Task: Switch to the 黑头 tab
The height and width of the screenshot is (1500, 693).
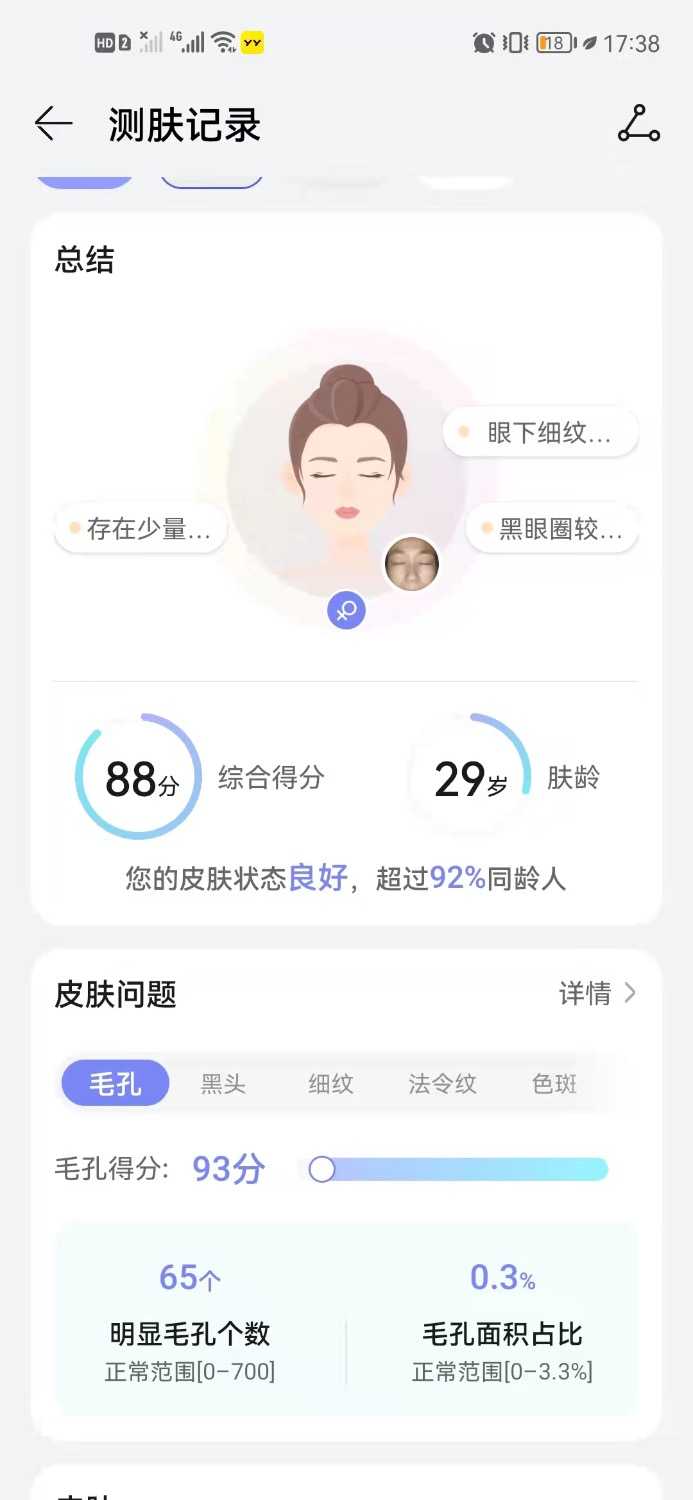Action: 223,1083
